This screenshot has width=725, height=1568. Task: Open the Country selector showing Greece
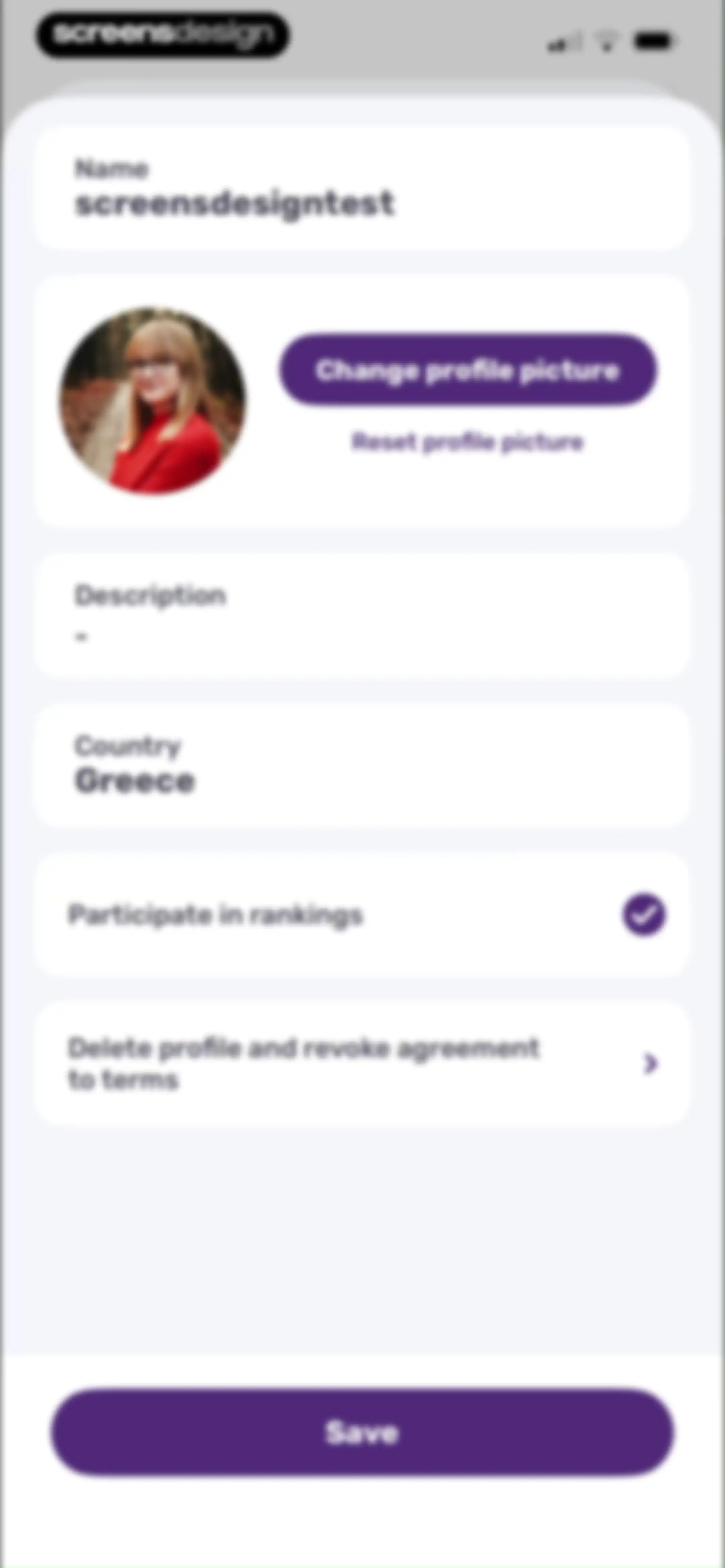[x=362, y=765]
